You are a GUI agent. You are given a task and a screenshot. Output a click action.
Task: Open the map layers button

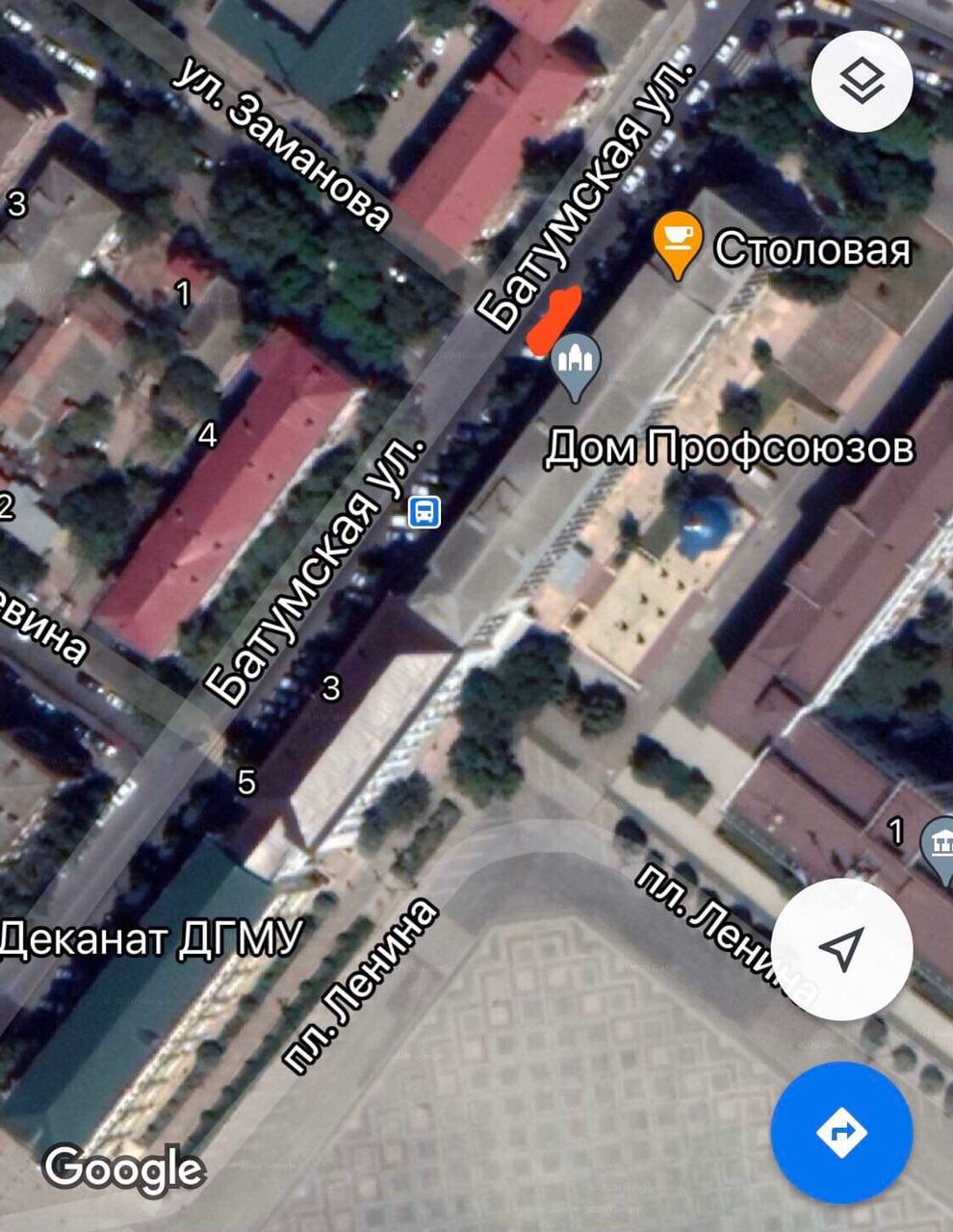(x=861, y=81)
